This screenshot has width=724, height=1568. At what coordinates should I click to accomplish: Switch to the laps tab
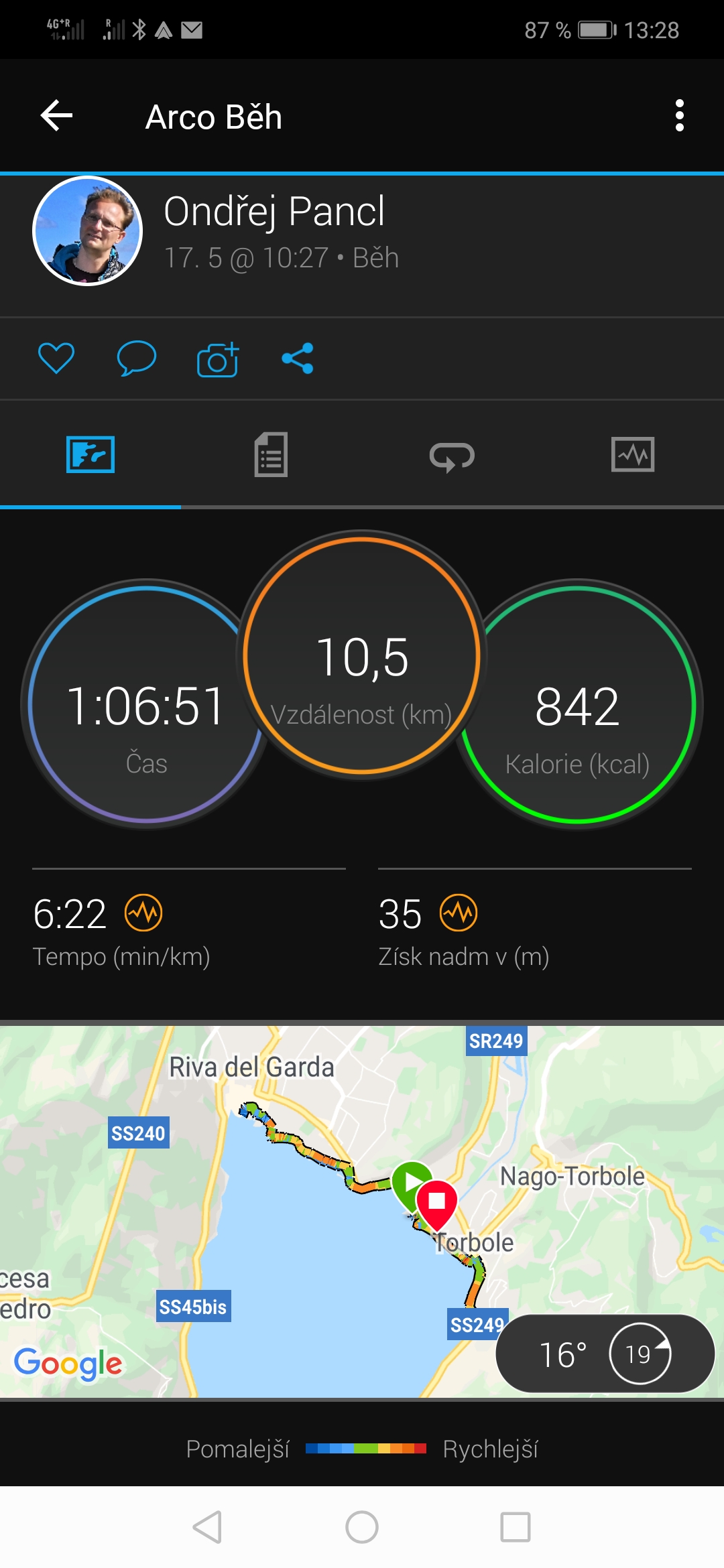(452, 456)
